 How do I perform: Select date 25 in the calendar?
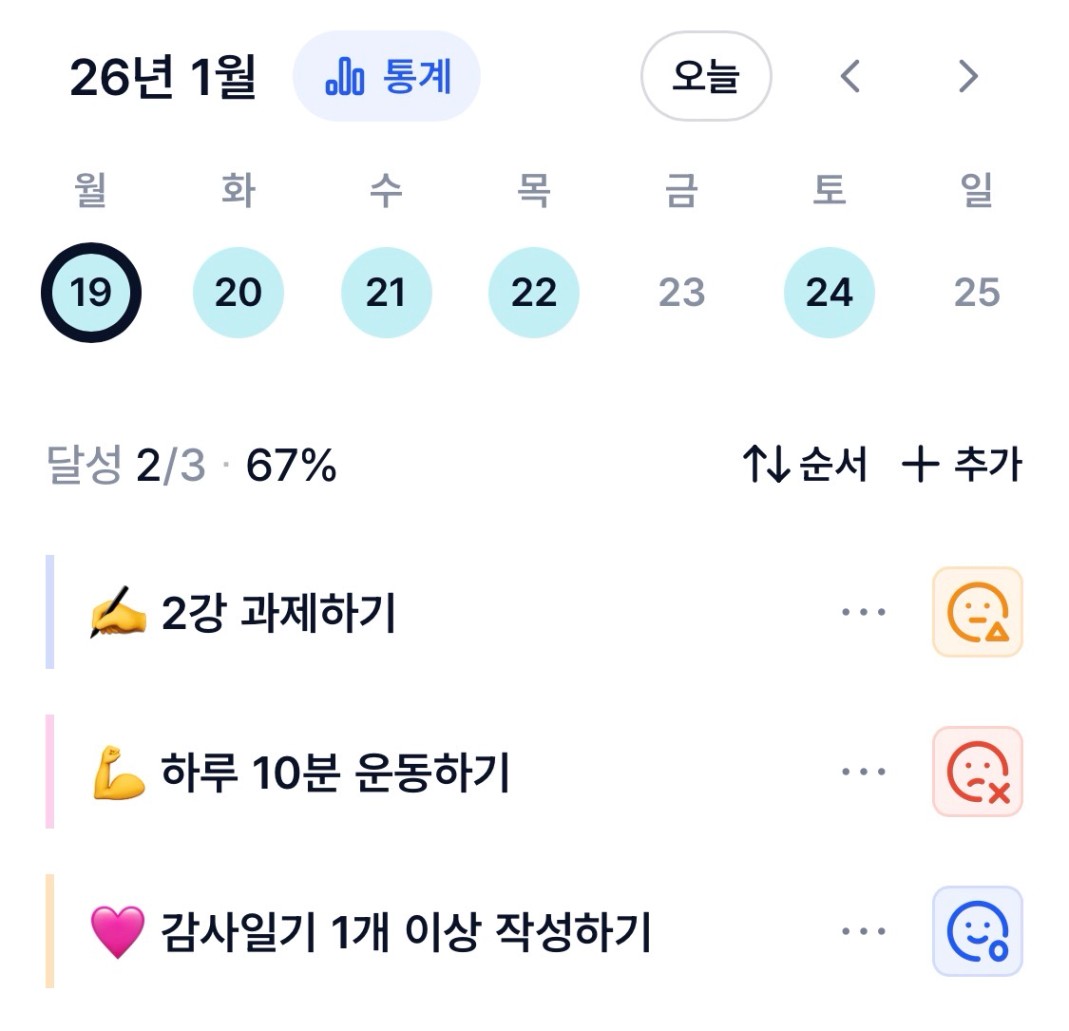[x=977, y=292]
